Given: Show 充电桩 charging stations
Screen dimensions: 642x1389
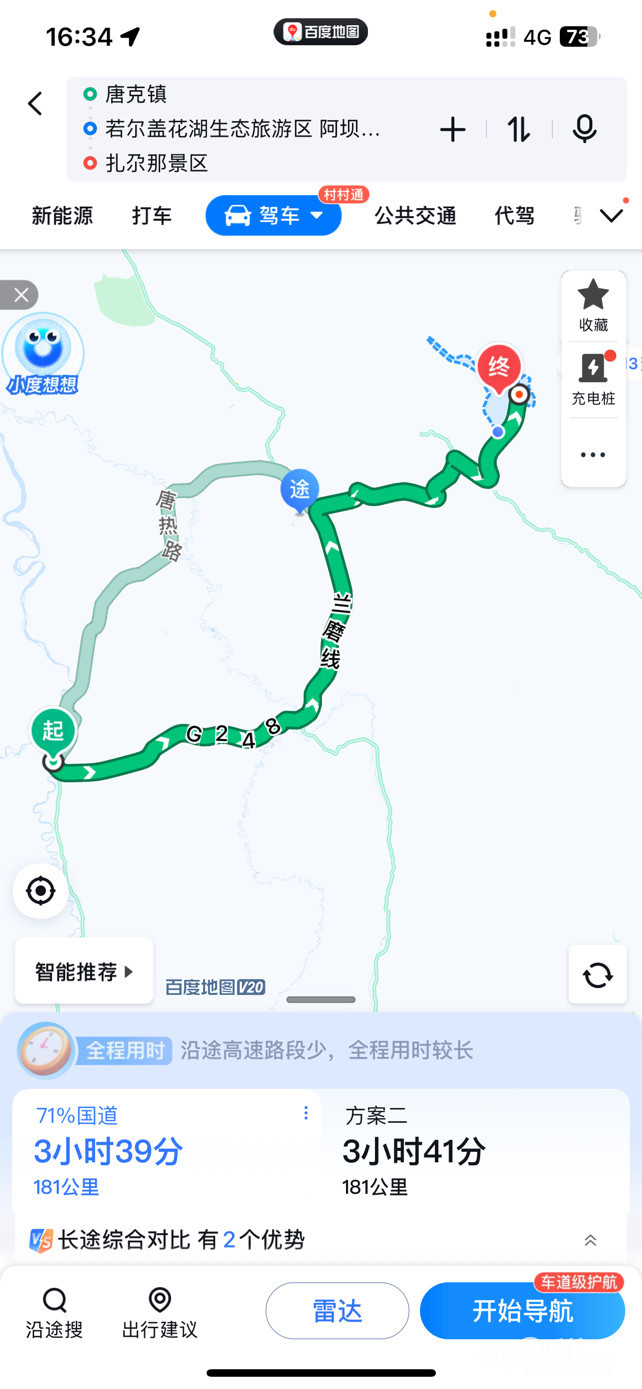Looking at the screenshot, I should tap(593, 380).
